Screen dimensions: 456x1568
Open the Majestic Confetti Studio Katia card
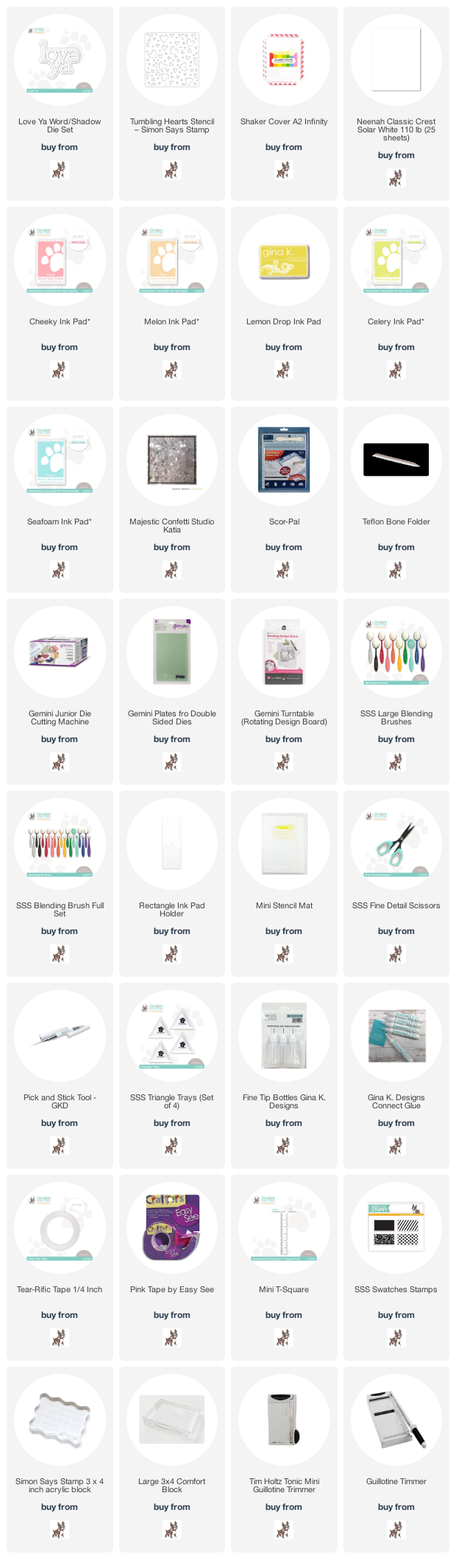click(x=171, y=459)
